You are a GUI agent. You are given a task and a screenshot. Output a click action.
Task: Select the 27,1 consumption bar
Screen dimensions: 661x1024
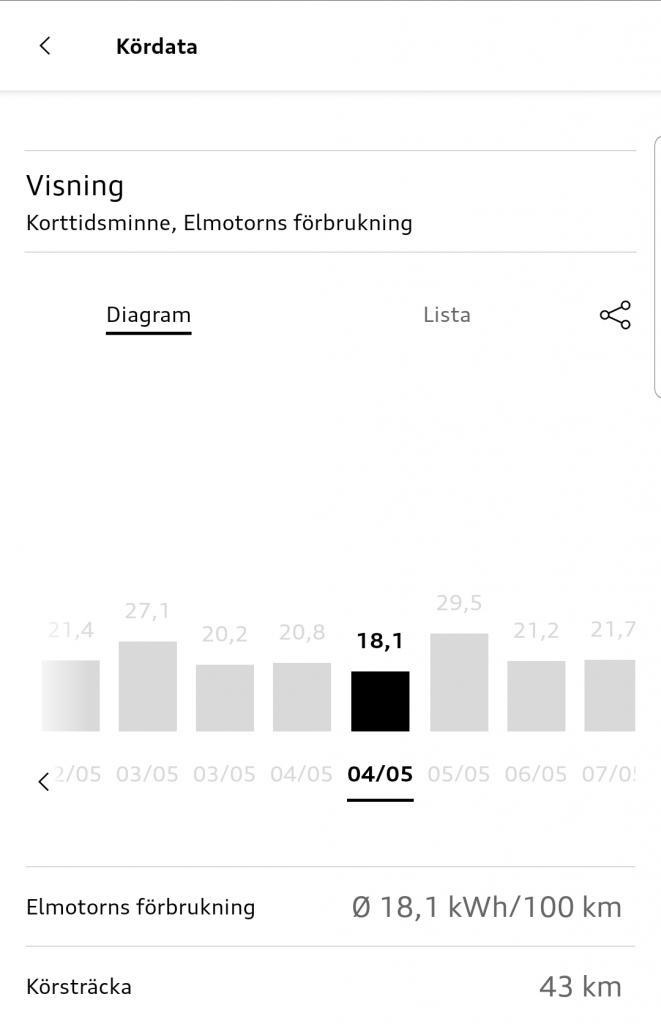coord(148,686)
